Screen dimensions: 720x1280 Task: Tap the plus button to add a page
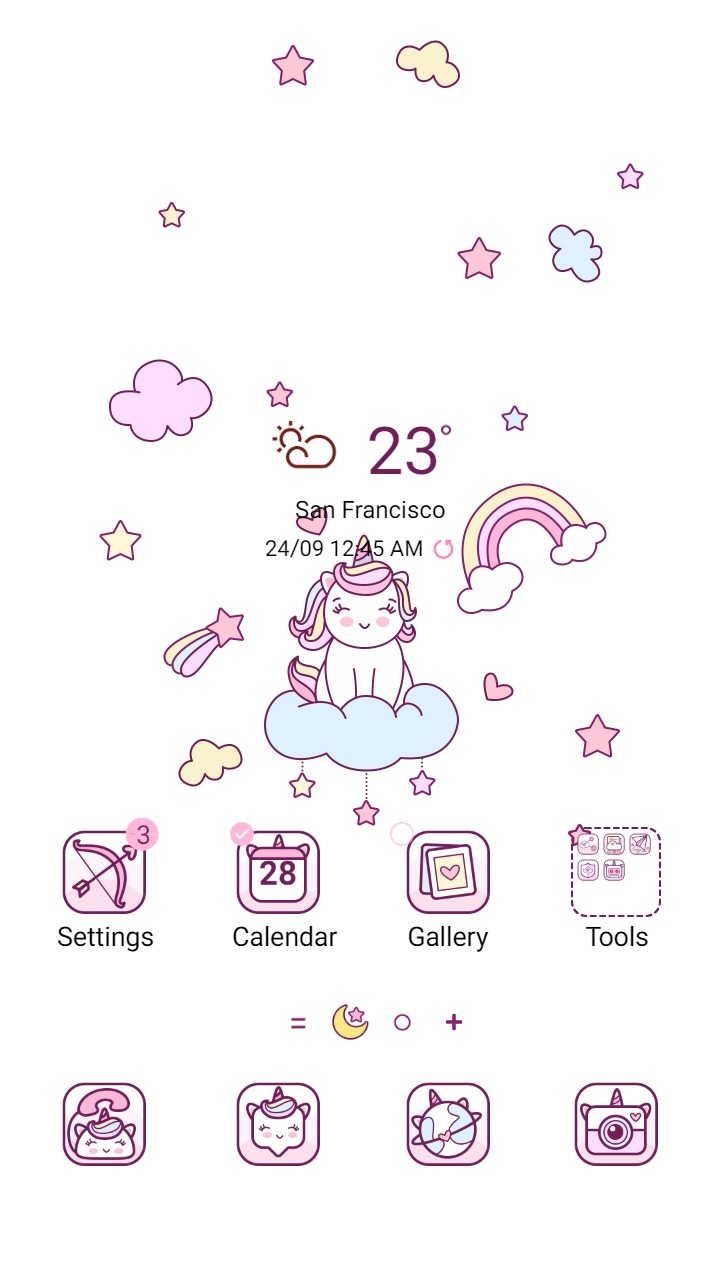(451, 1022)
